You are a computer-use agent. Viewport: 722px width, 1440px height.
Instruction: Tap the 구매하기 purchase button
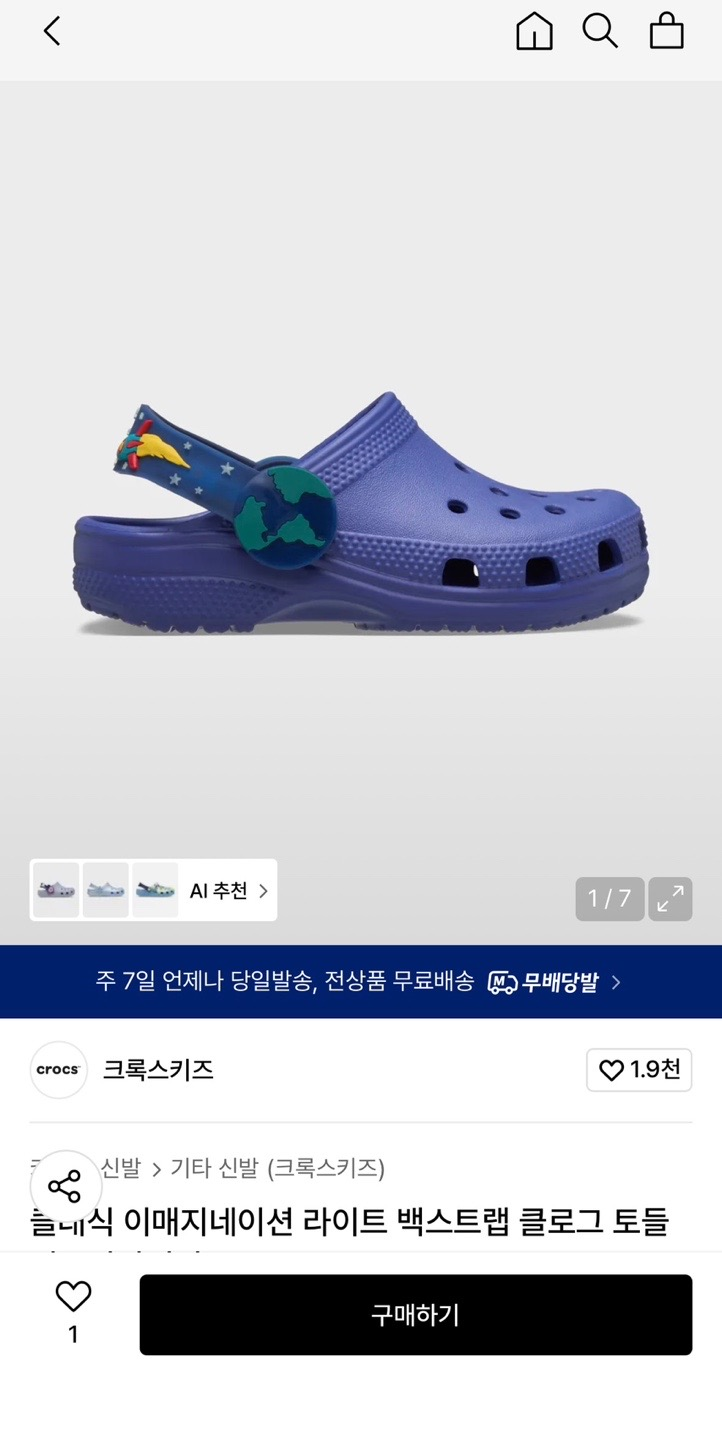pyautogui.click(x=417, y=1315)
